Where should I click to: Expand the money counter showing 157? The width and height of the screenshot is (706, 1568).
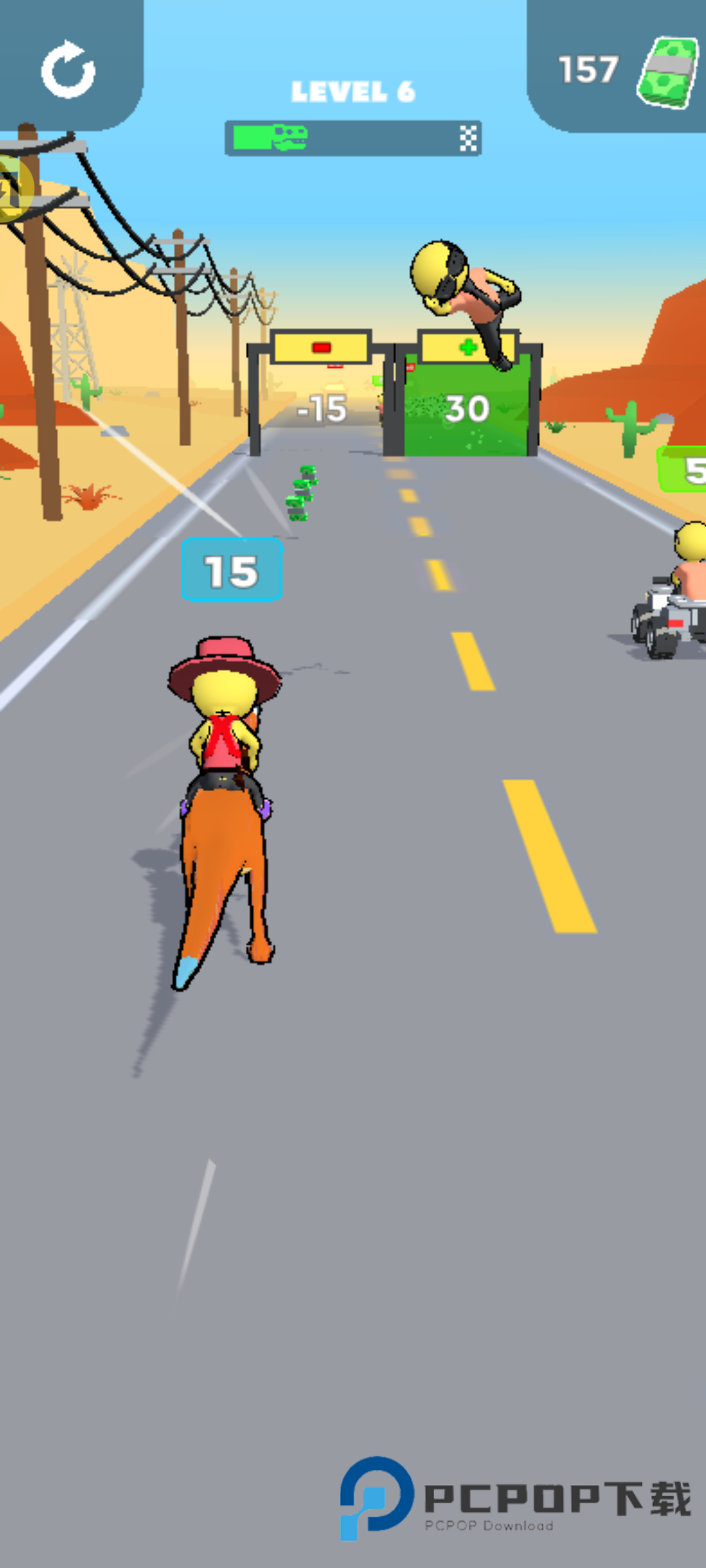click(x=589, y=69)
